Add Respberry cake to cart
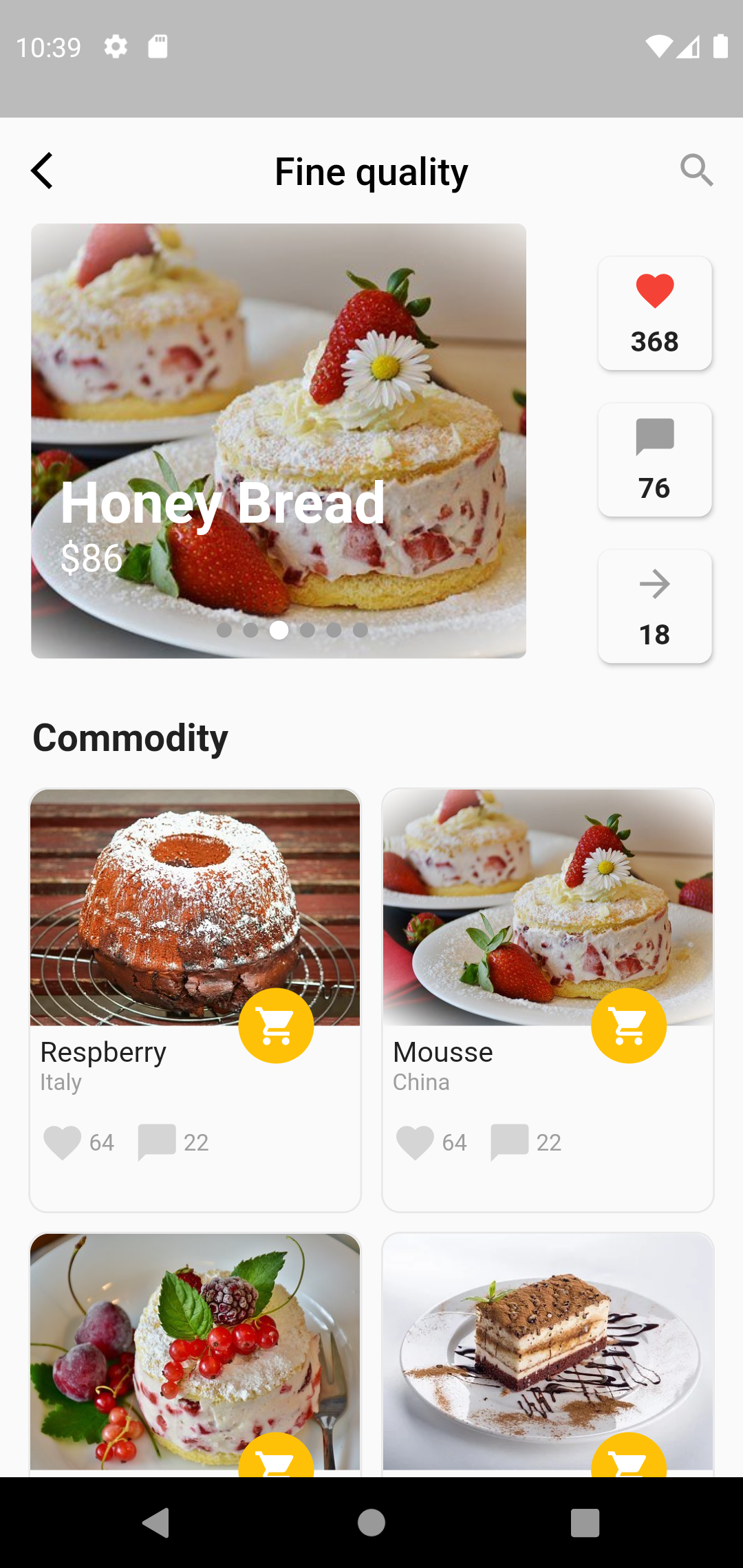This screenshot has width=743, height=1568. click(276, 1025)
